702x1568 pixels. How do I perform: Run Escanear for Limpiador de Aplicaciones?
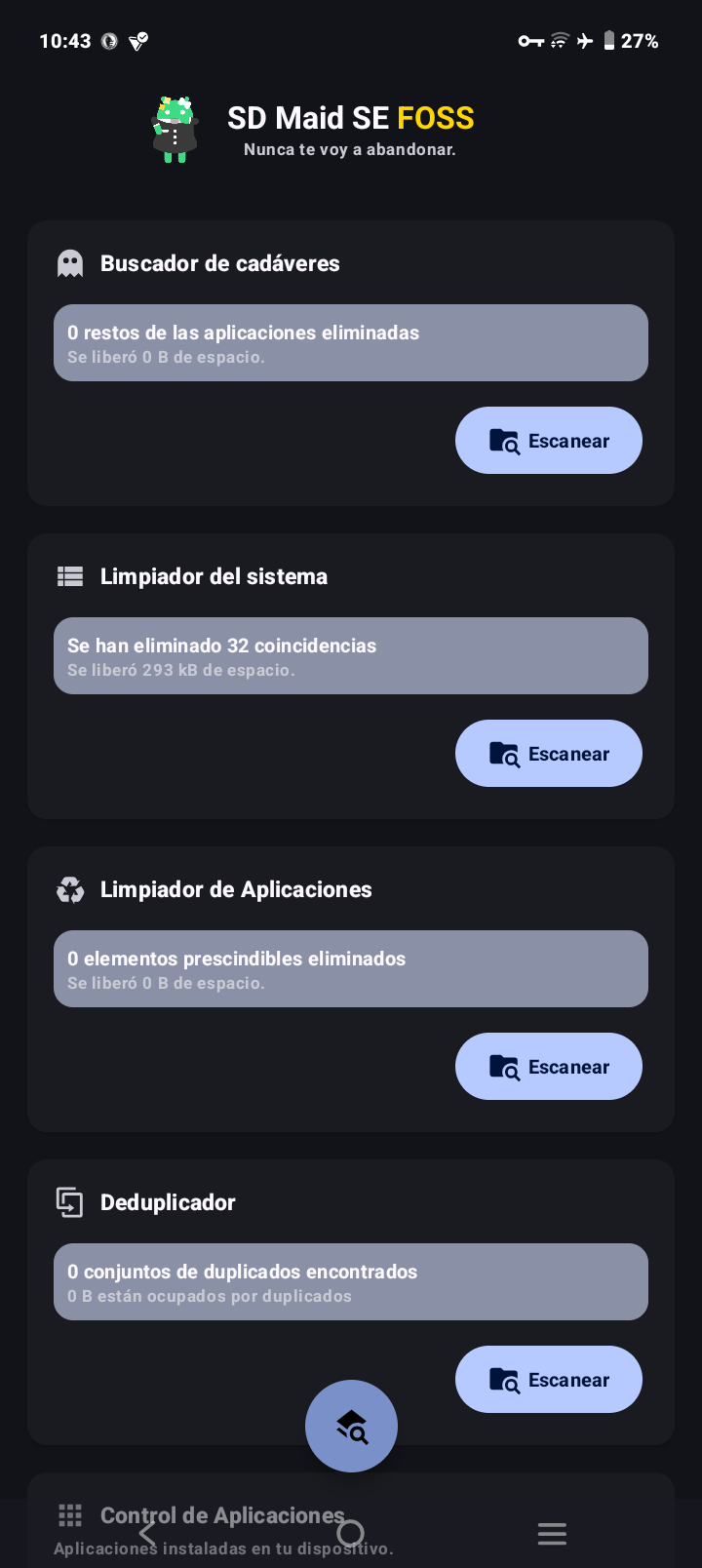pyautogui.click(x=548, y=1067)
